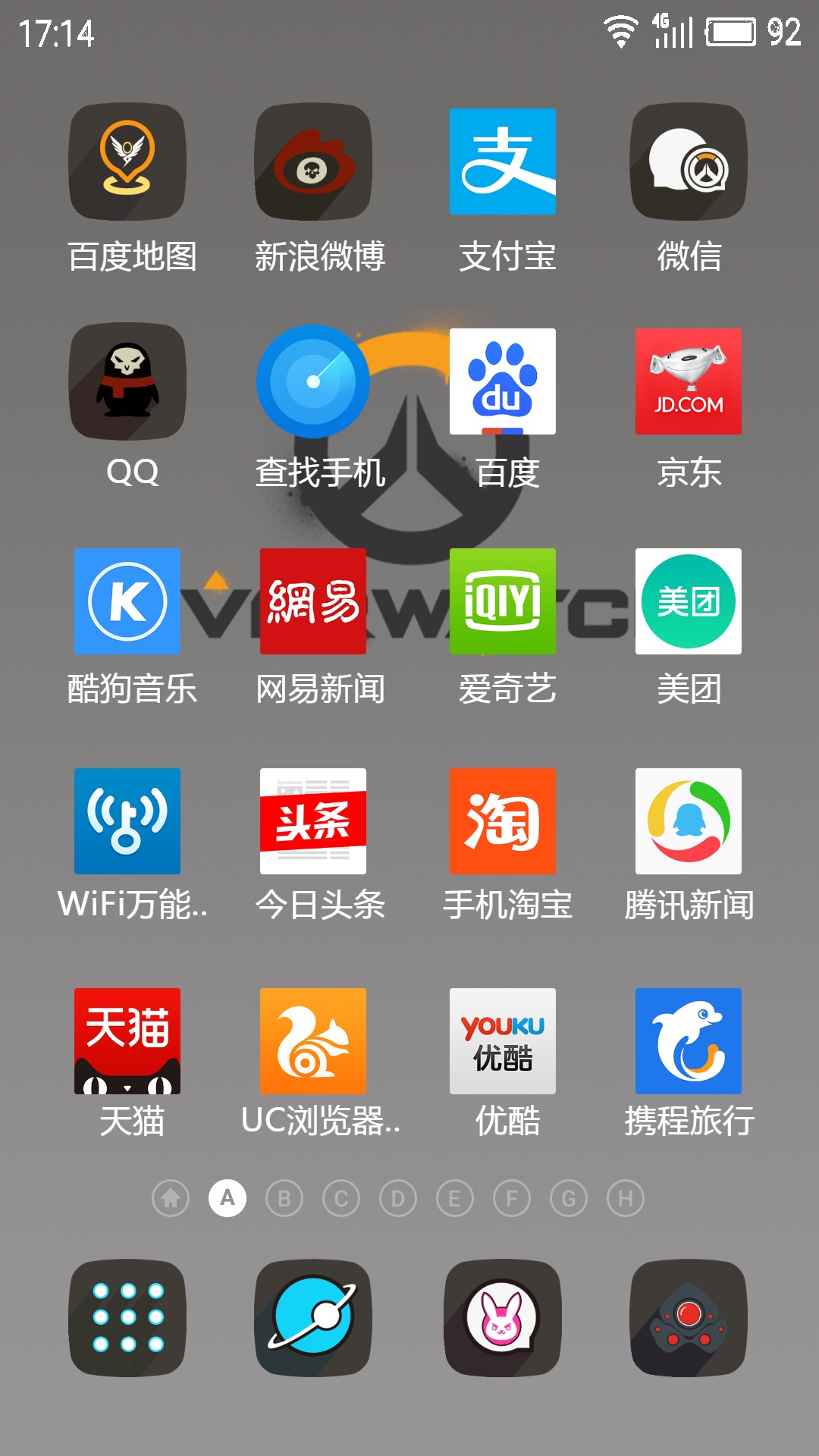Open 微信

(x=689, y=162)
